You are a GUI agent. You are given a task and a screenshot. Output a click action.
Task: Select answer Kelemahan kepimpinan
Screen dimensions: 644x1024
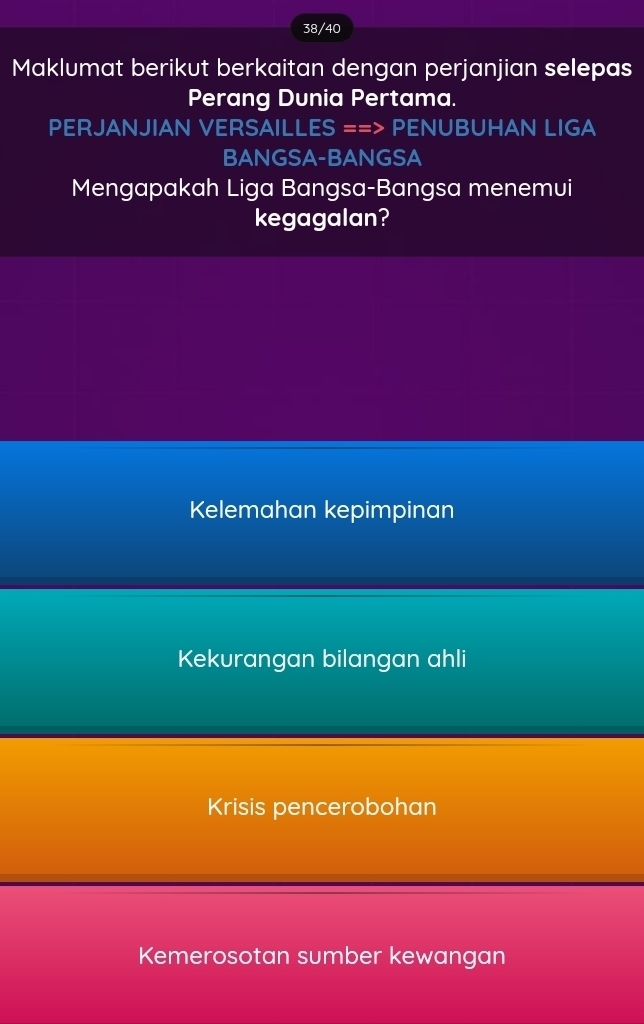(322, 510)
